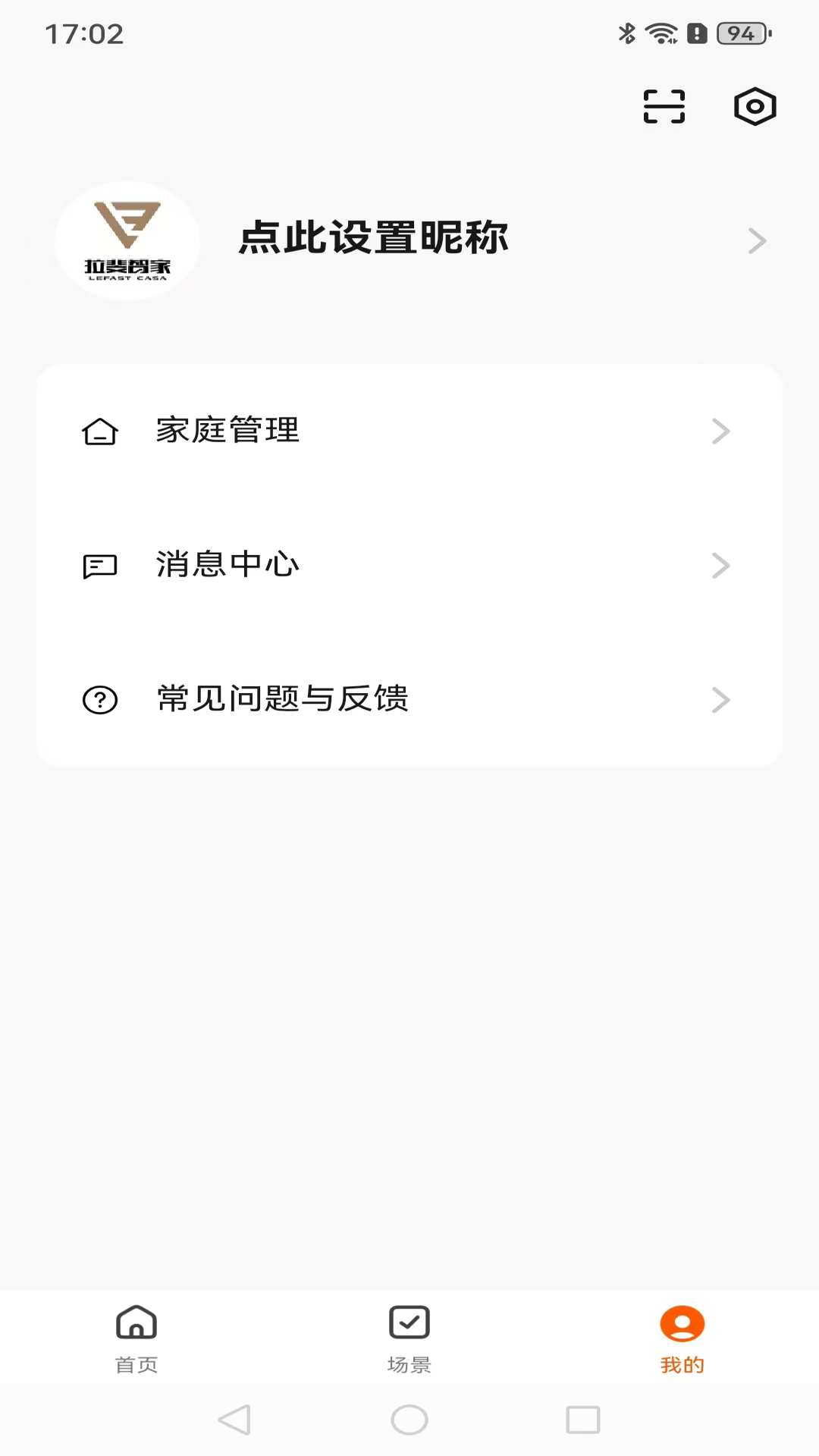Go back with the system back button

(x=234, y=1420)
